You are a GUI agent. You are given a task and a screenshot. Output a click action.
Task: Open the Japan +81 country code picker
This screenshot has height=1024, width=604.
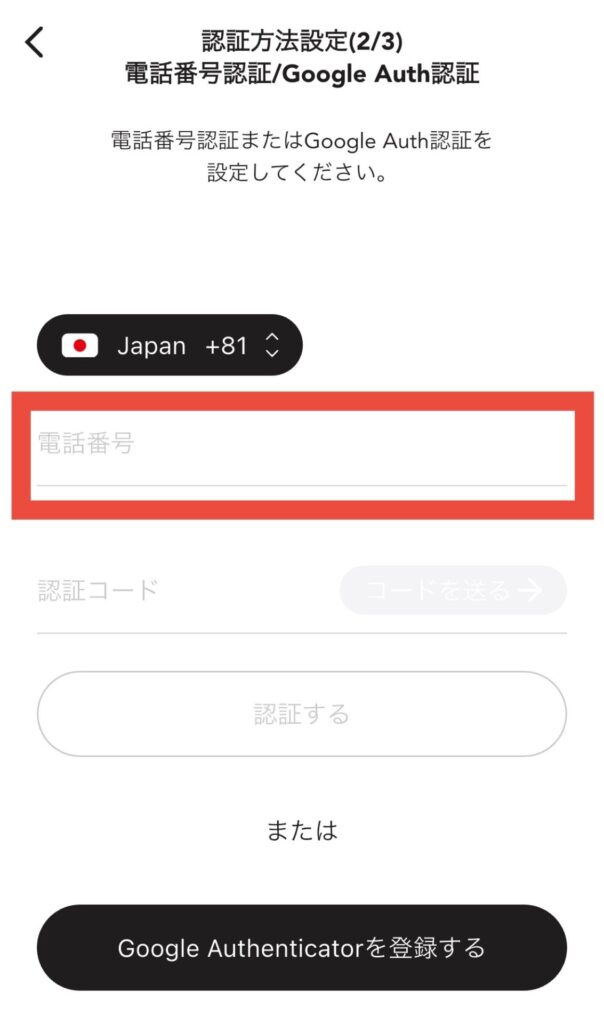click(x=170, y=345)
